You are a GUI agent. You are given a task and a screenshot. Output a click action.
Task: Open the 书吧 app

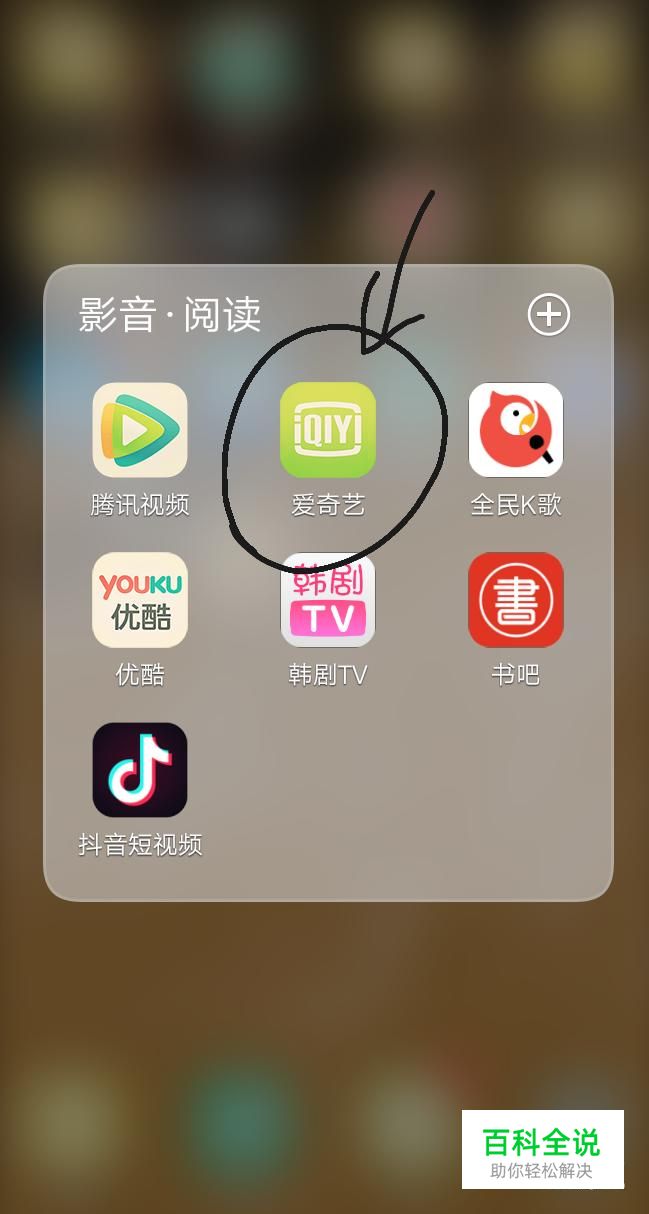(x=516, y=600)
